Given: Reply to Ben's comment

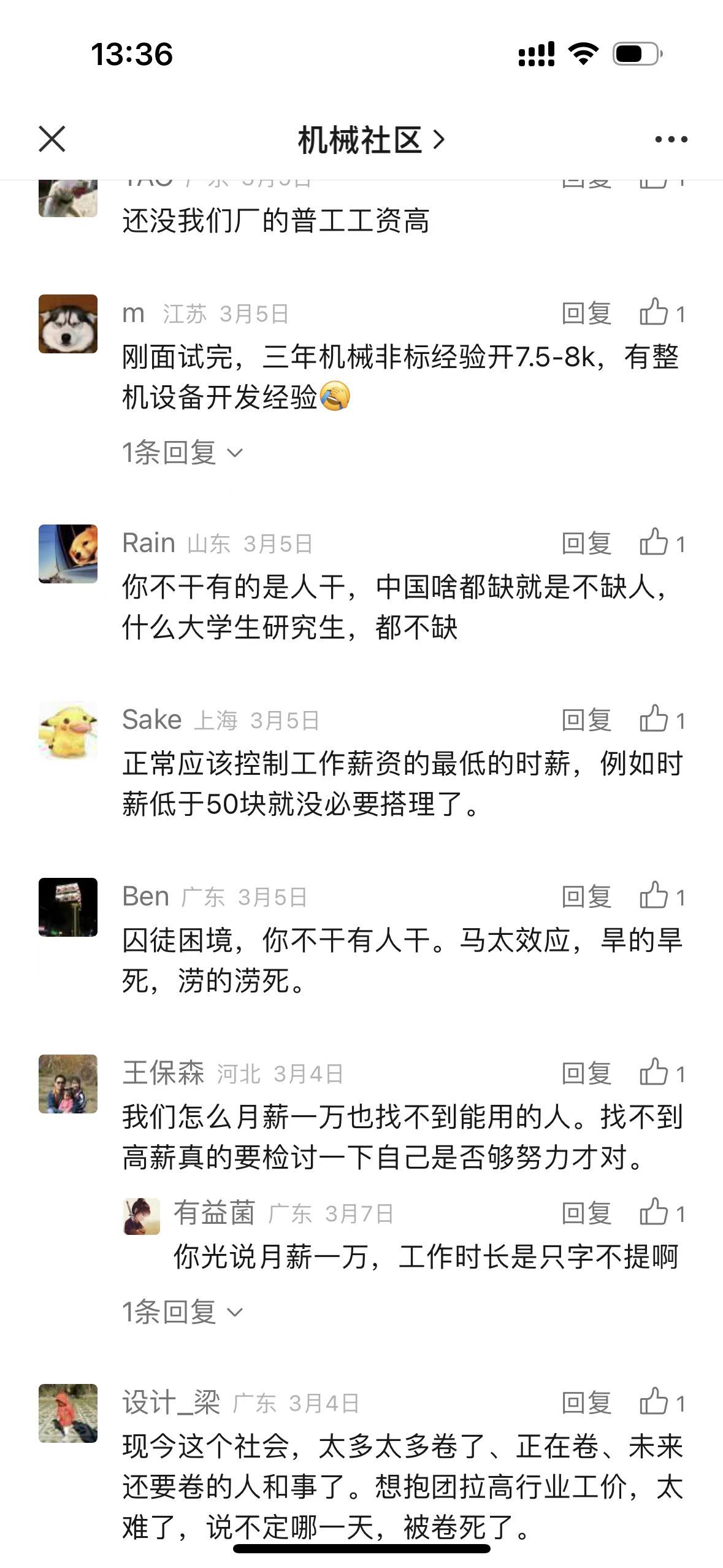Looking at the screenshot, I should 586,896.
